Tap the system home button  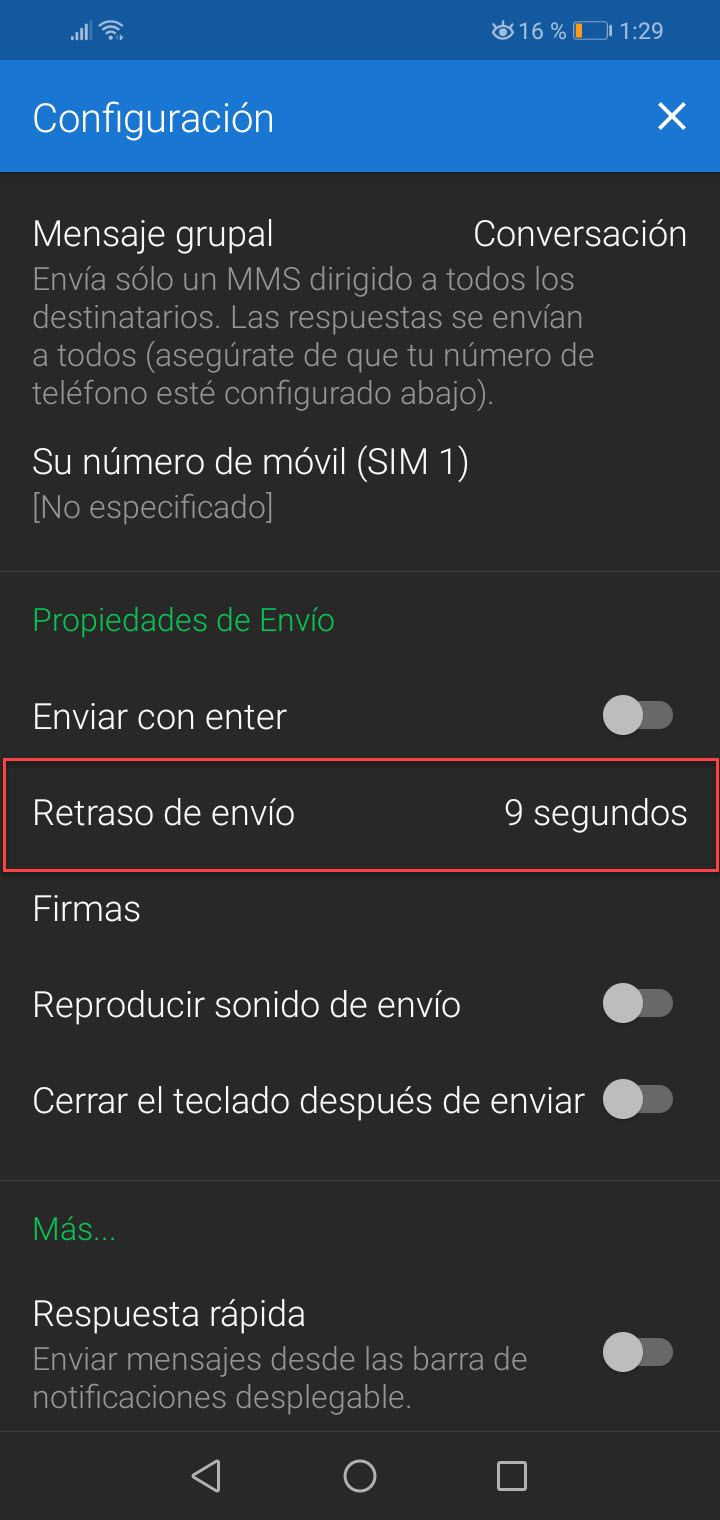click(360, 1476)
